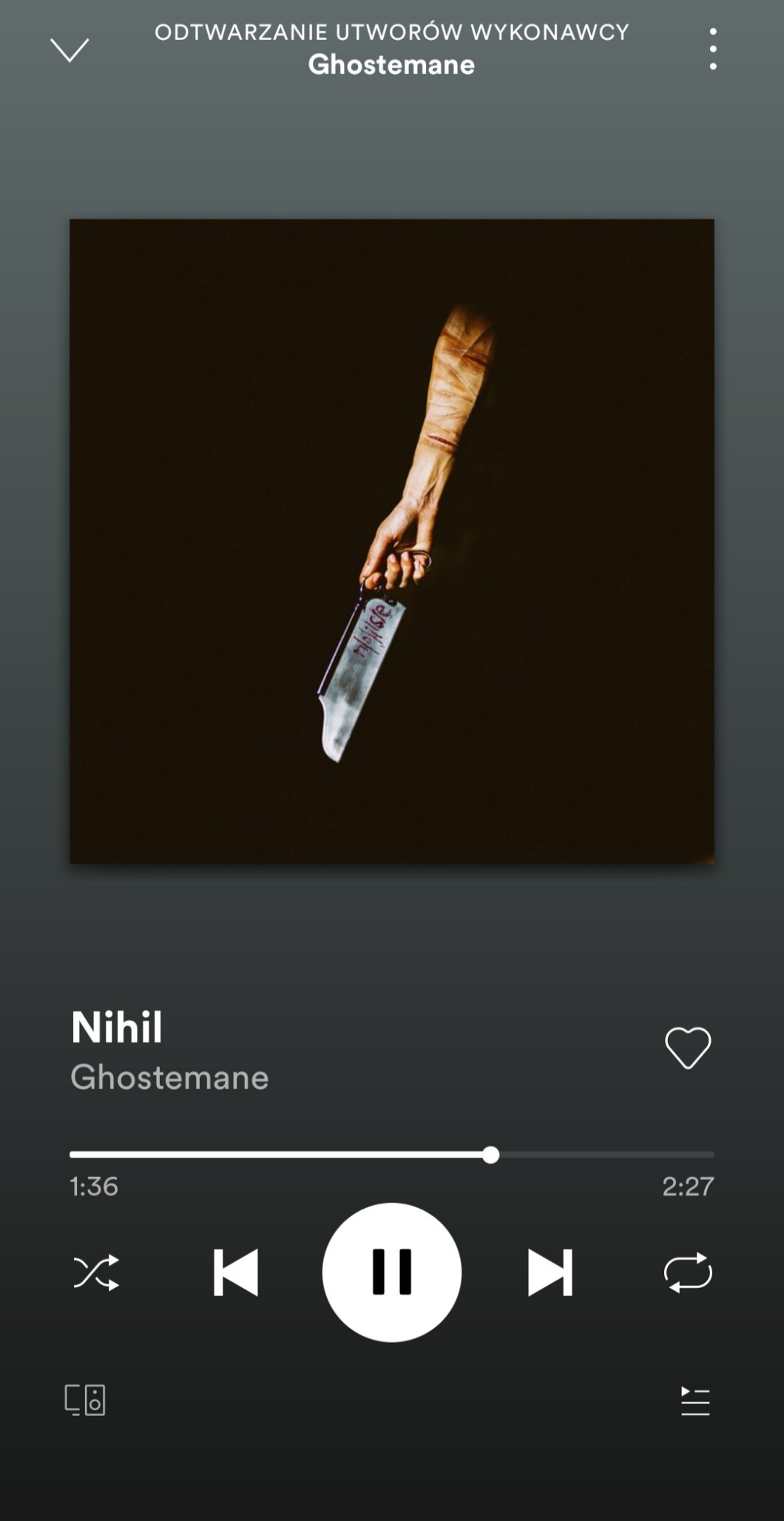Tap the playback progress bar
The width and height of the screenshot is (784, 1521).
point(392,1154)
